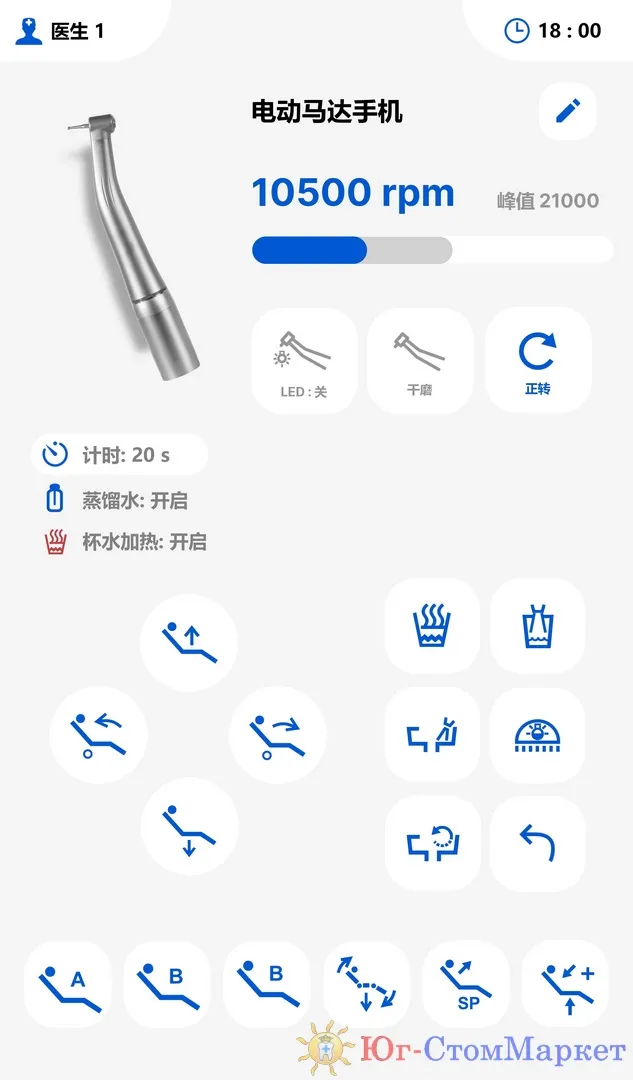This screenshot has height=1080, width=633.
Task: Start the cup filler
Action: (x=537, y=626)
